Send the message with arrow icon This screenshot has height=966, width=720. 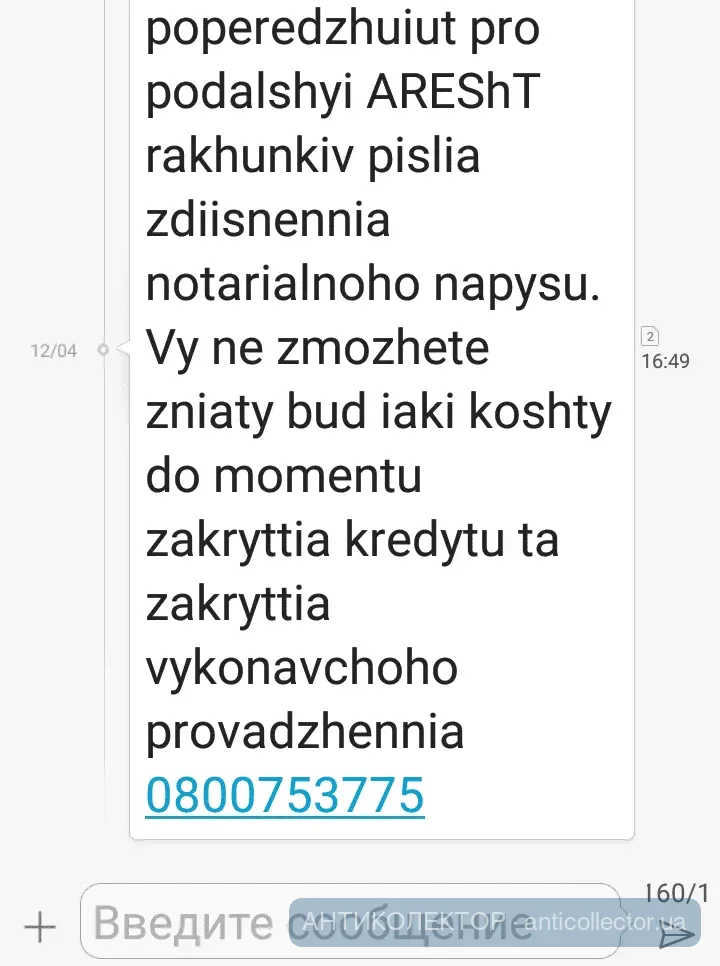coord(679,938)
